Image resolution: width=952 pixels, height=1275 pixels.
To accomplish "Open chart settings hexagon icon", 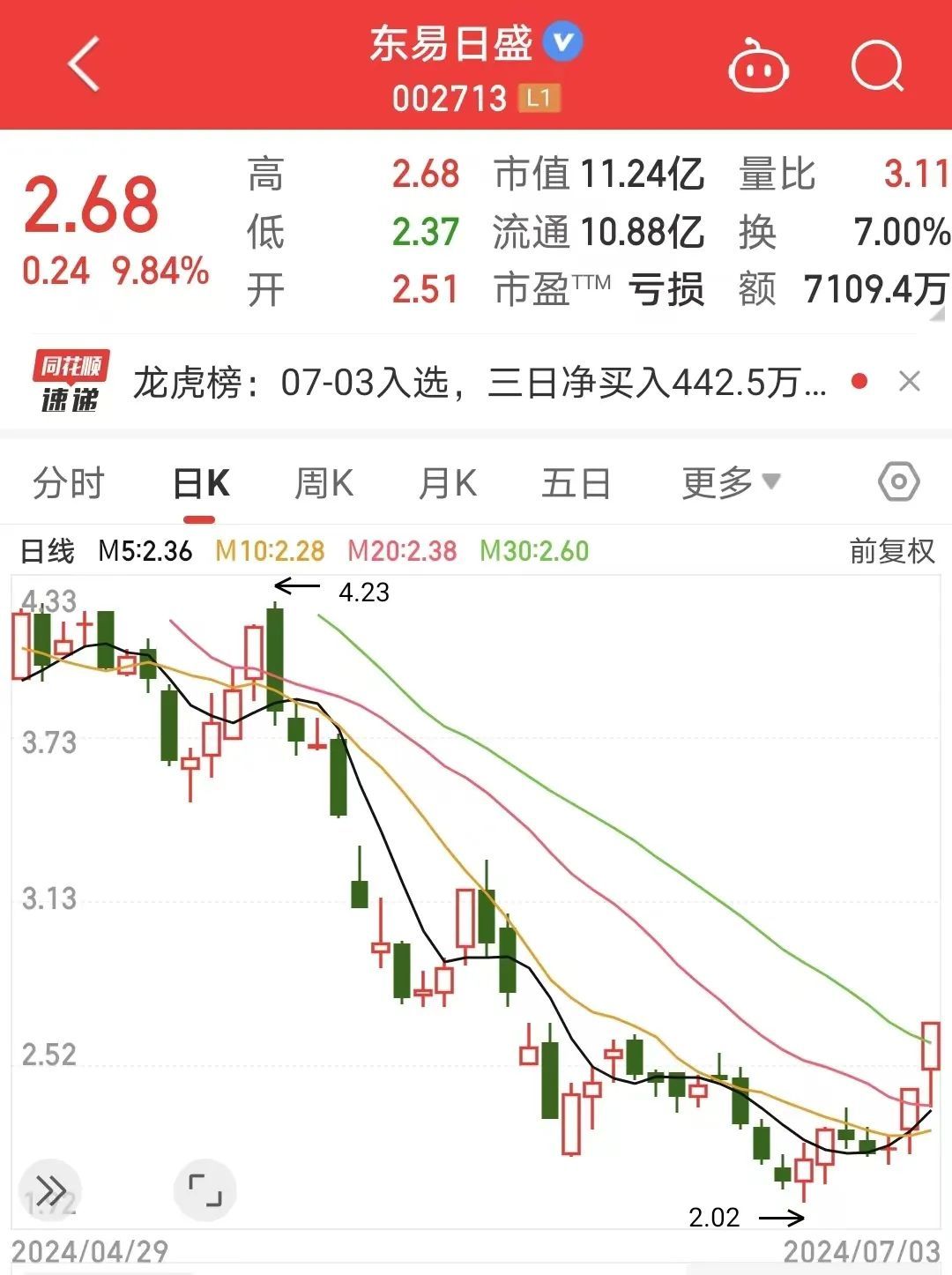I will (x=898, y=482).
